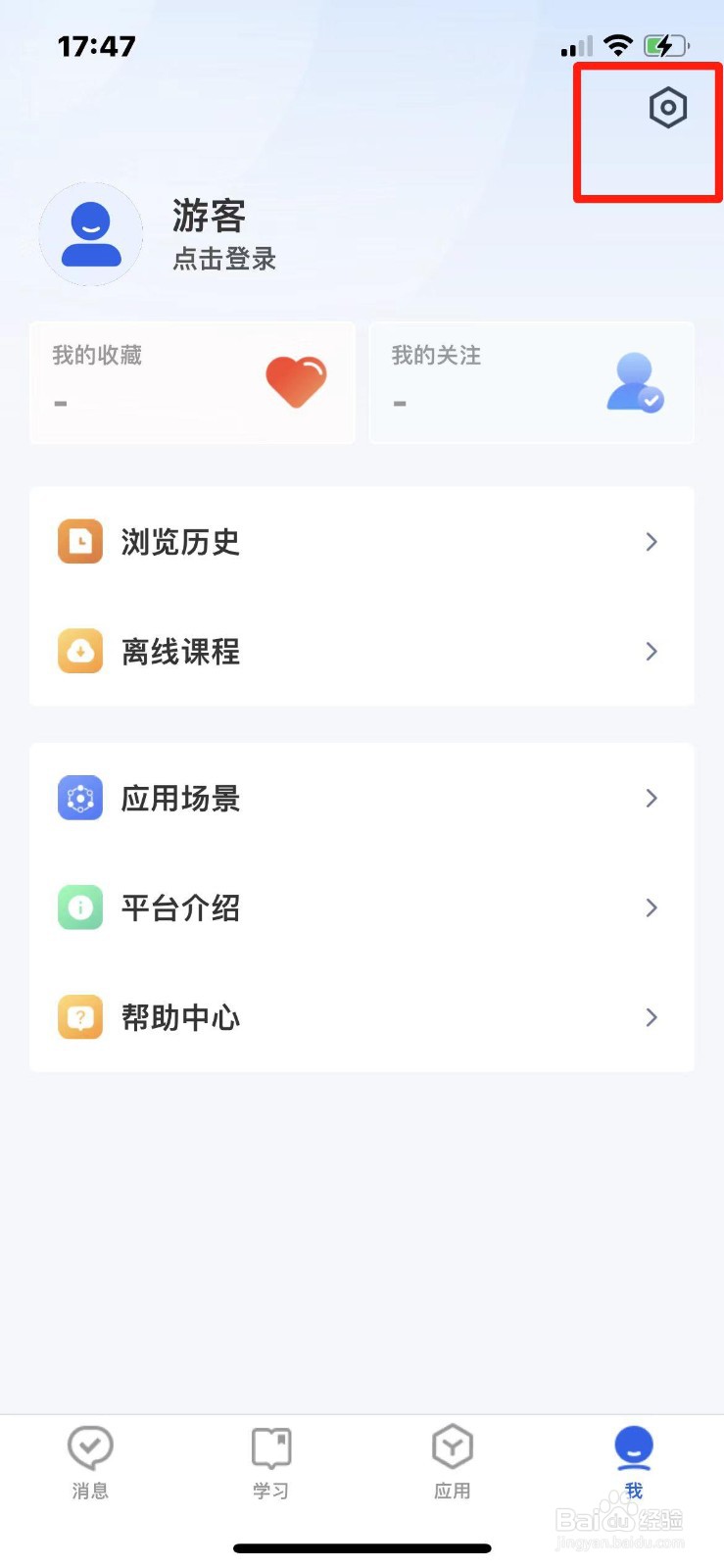The height and width of the screenshot is (1568, 724).
Task: Click the red heart icon on 我的收藏 card
Action: [296, 382]
